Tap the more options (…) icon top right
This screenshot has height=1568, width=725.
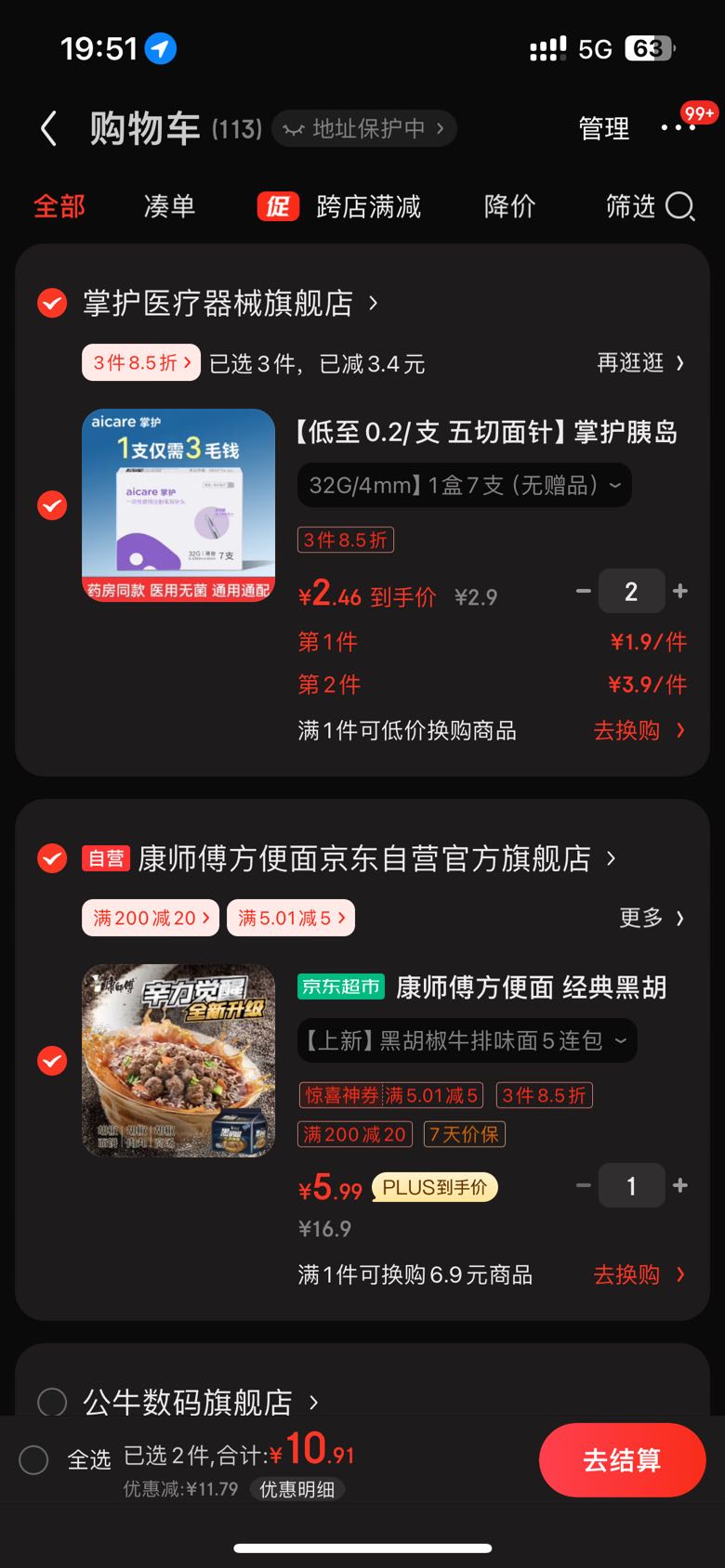678,128
